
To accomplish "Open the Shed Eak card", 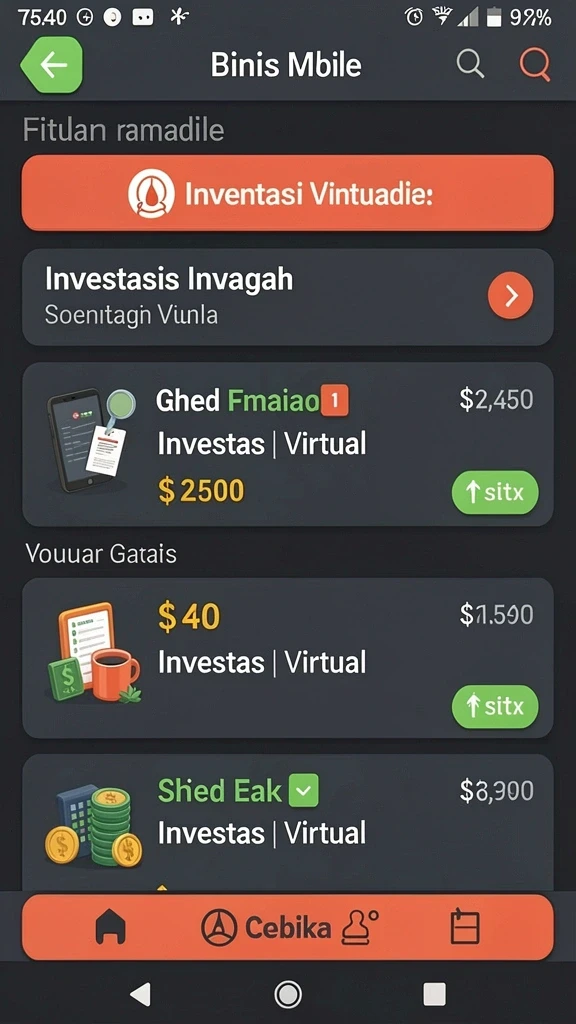I will (287, 823).
